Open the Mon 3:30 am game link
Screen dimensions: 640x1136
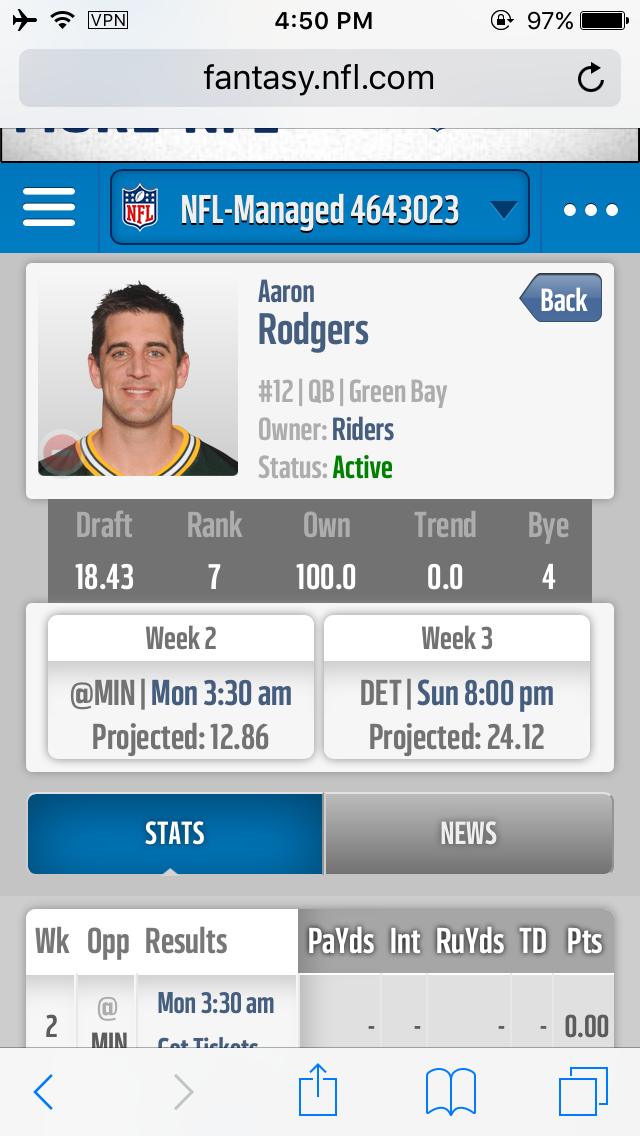215,1003
